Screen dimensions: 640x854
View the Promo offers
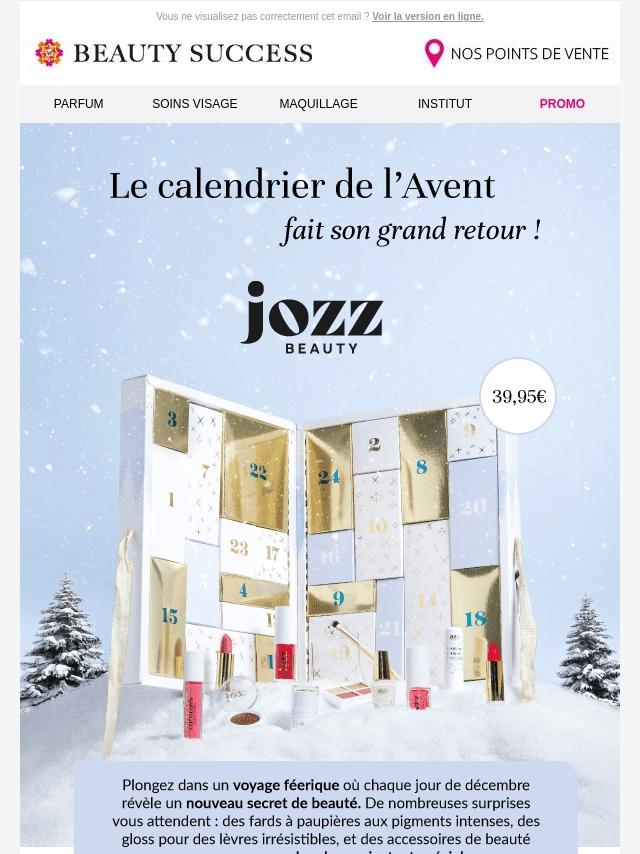[x=562, y=104]
